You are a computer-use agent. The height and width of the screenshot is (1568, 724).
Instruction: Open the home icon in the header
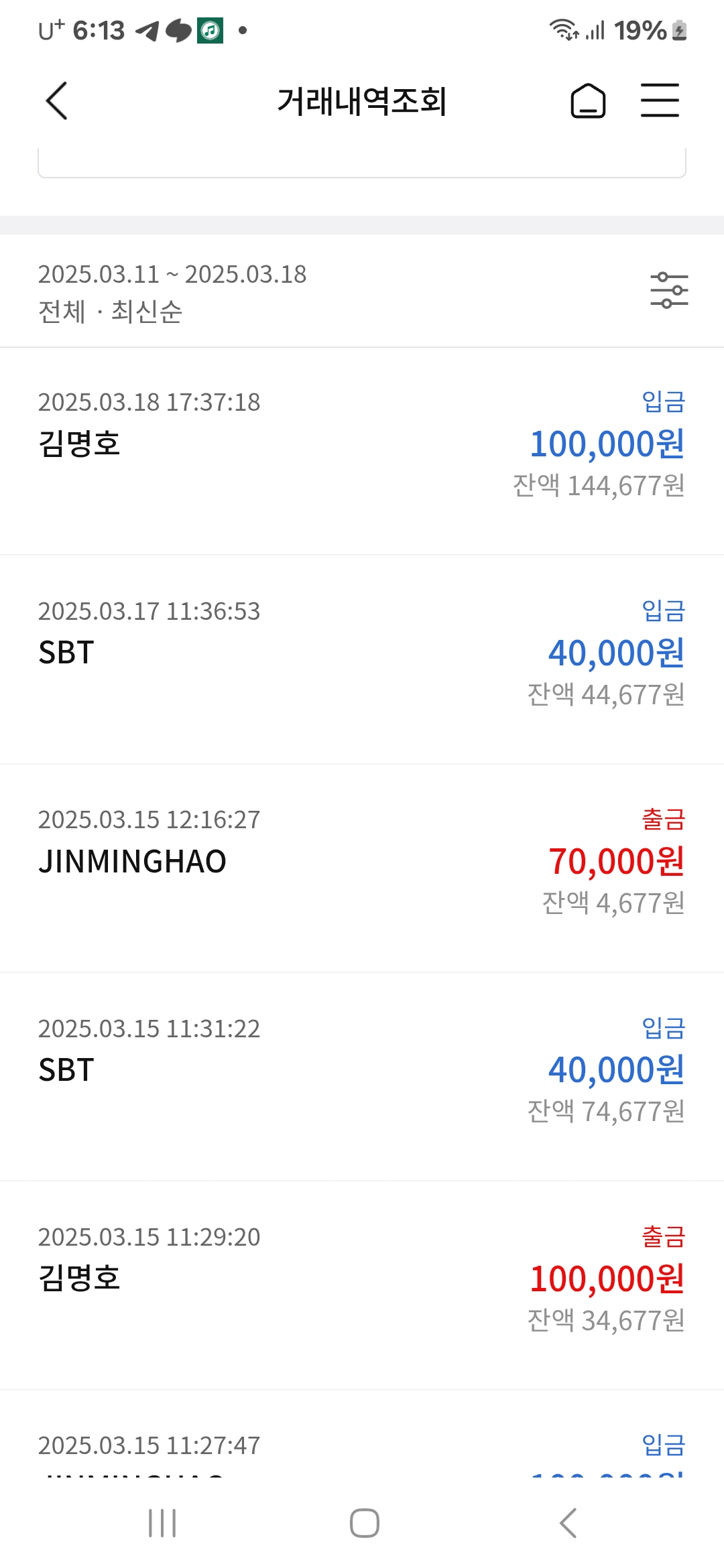click(x=588, y=101)
